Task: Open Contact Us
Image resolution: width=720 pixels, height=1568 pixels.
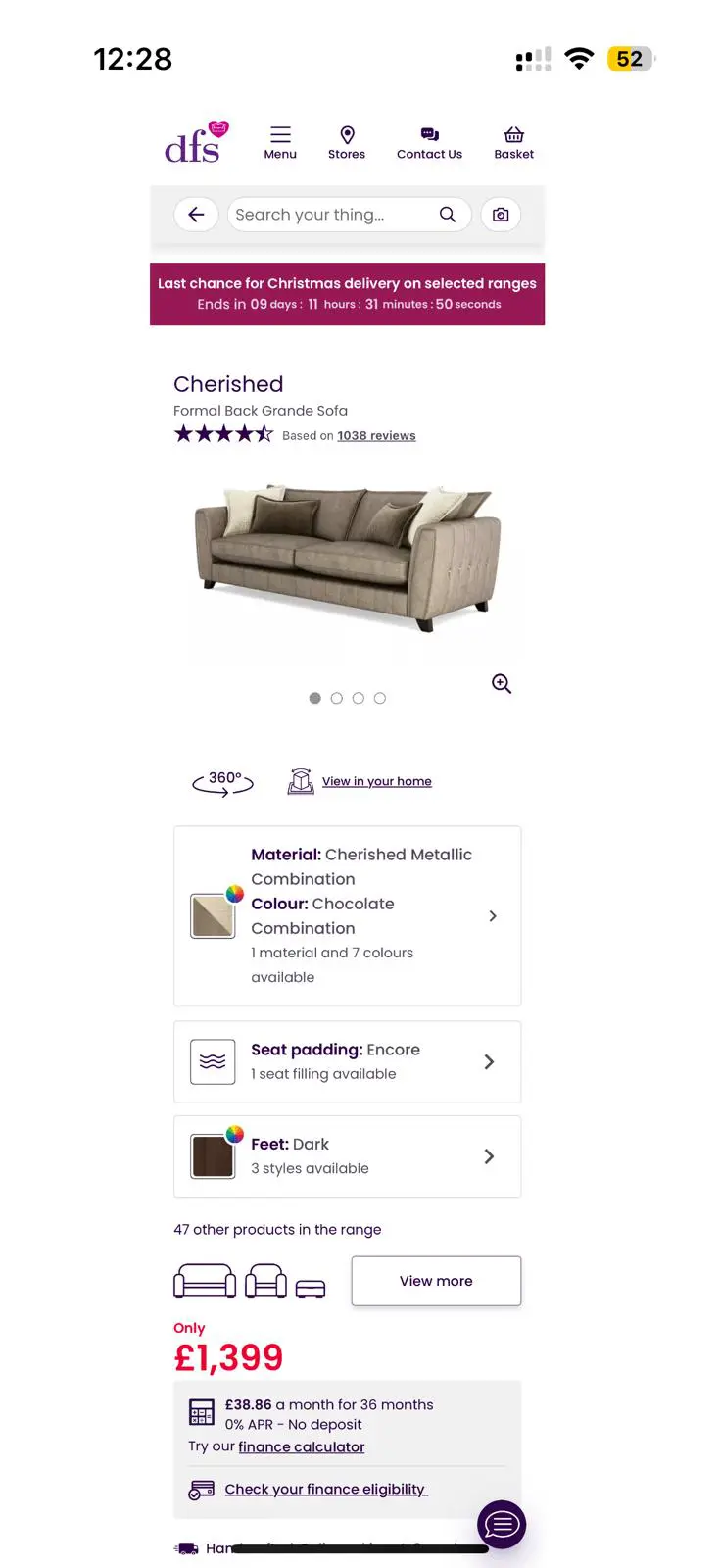Action: (x=429, y=142)
